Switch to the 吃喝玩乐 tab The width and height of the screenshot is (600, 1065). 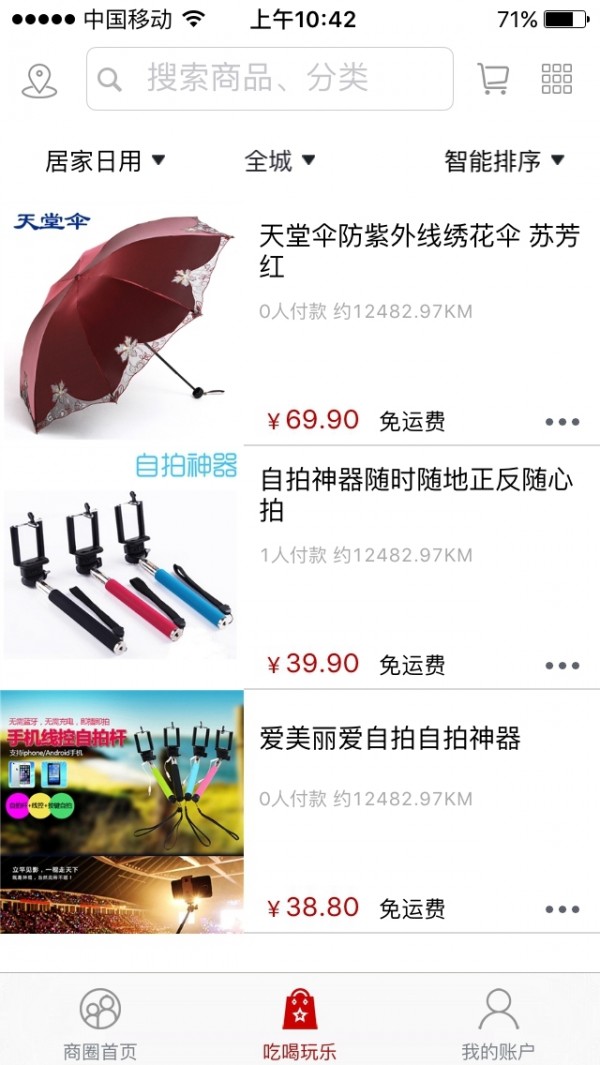coord(299,1022)
